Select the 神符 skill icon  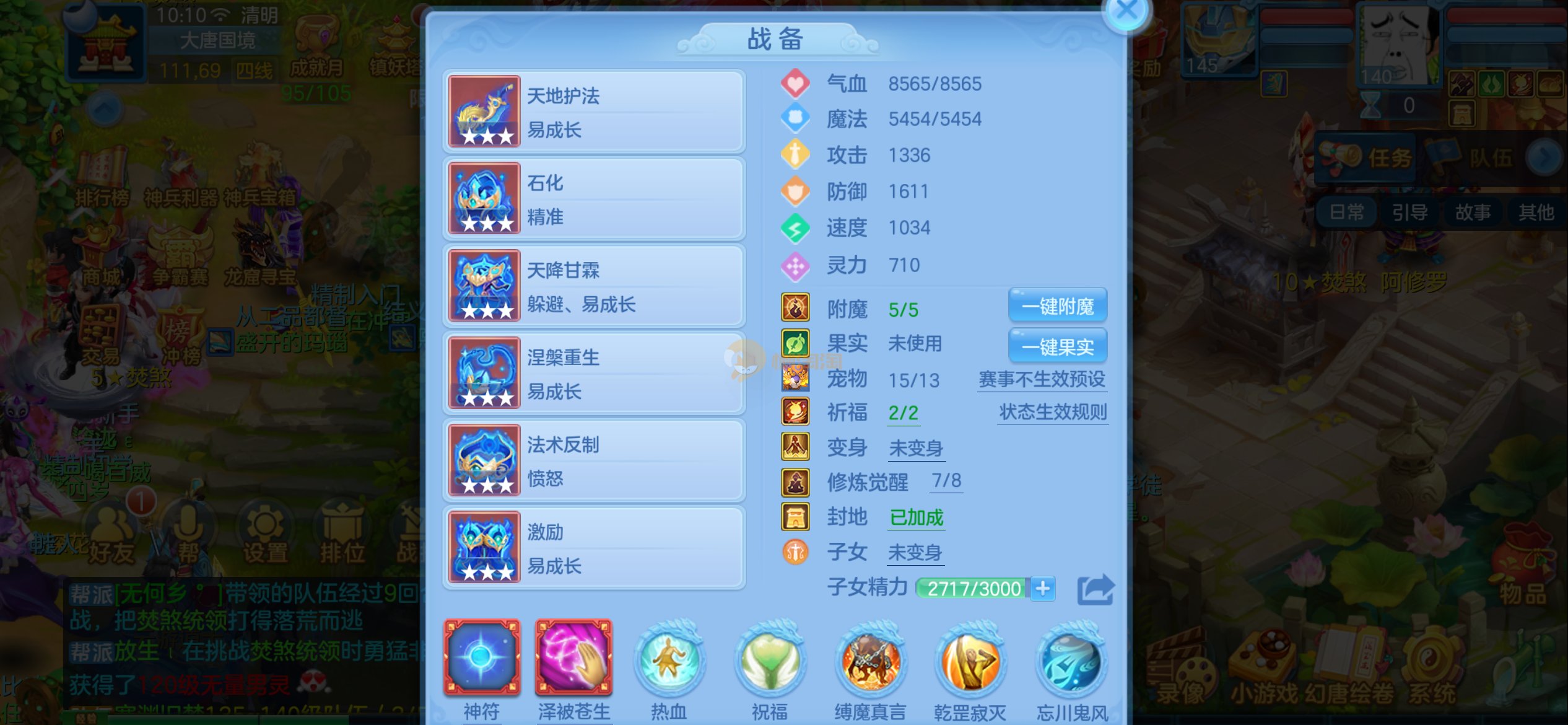[481, 657]
